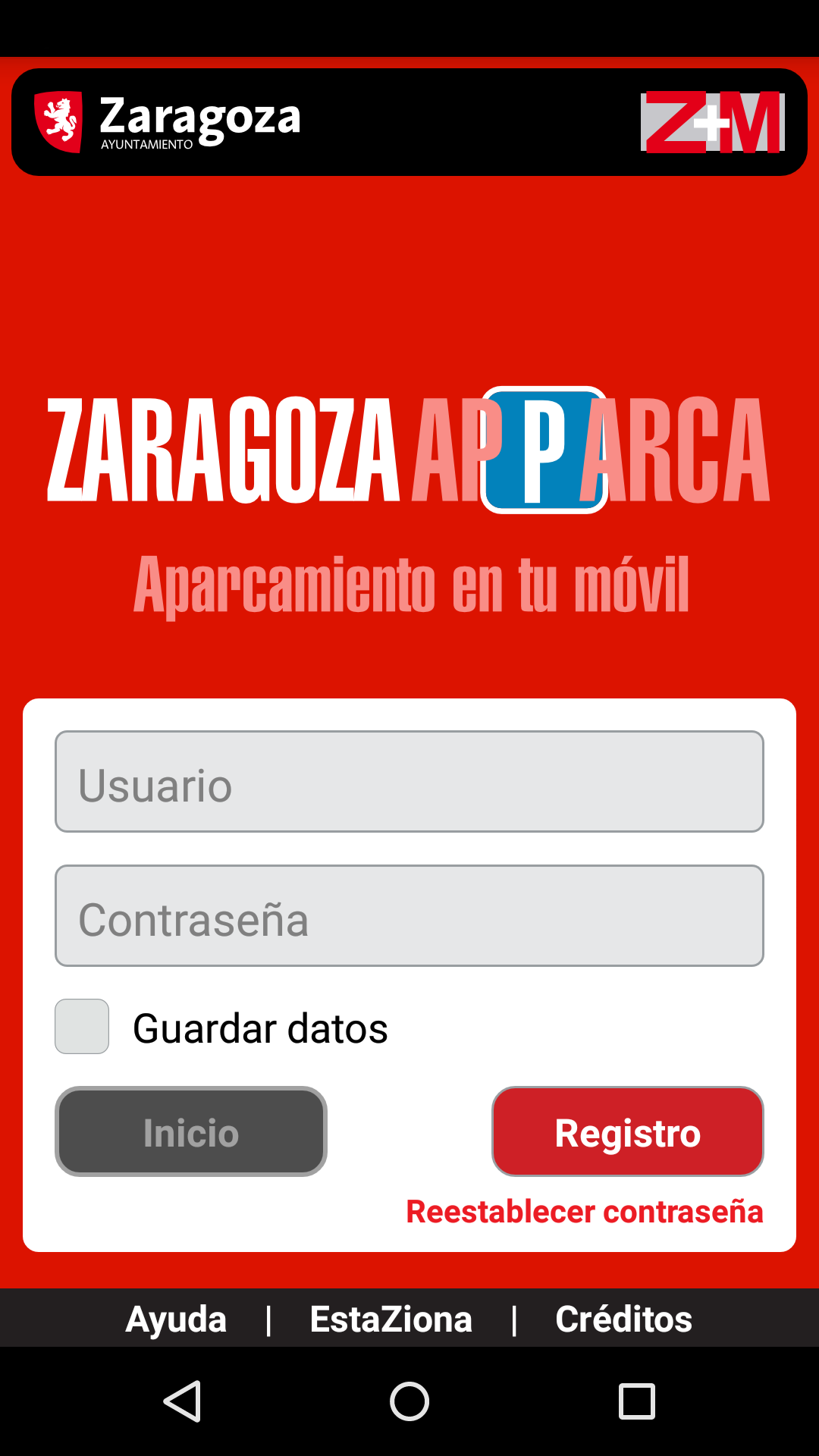The width and height of the screenshot is (819, 1456).
Task: Tap the Usuario input field
Action: [x=409, y=781]
